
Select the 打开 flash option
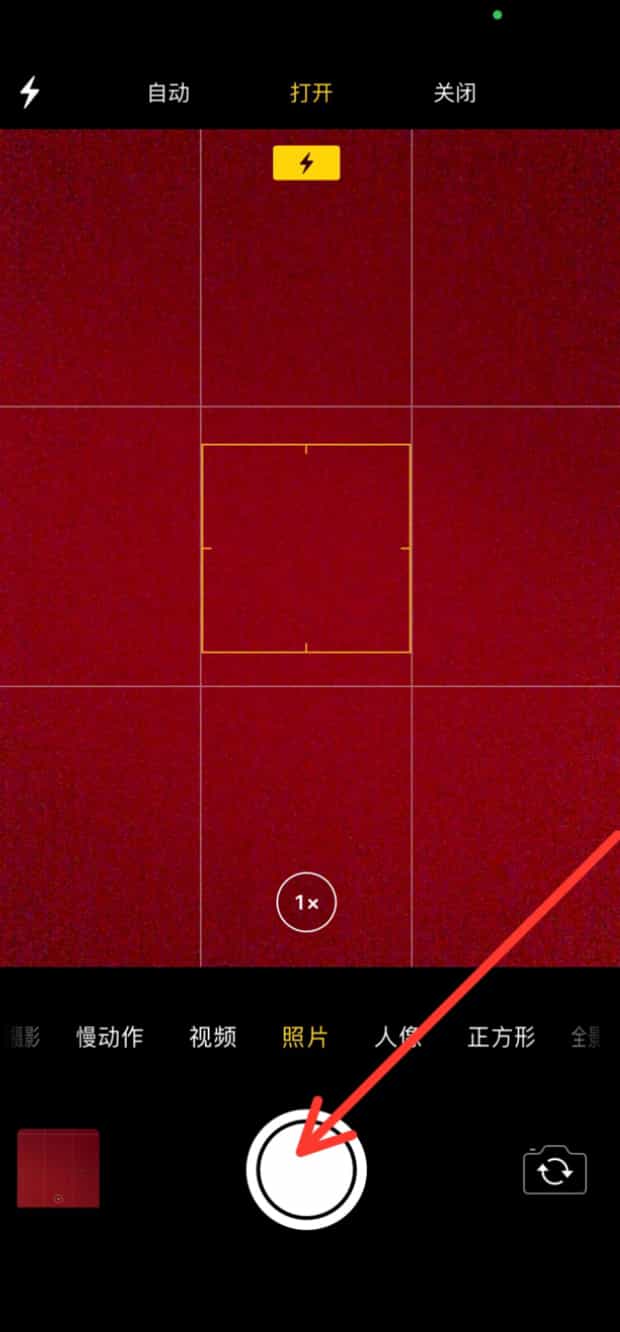[x=311, y=93]
